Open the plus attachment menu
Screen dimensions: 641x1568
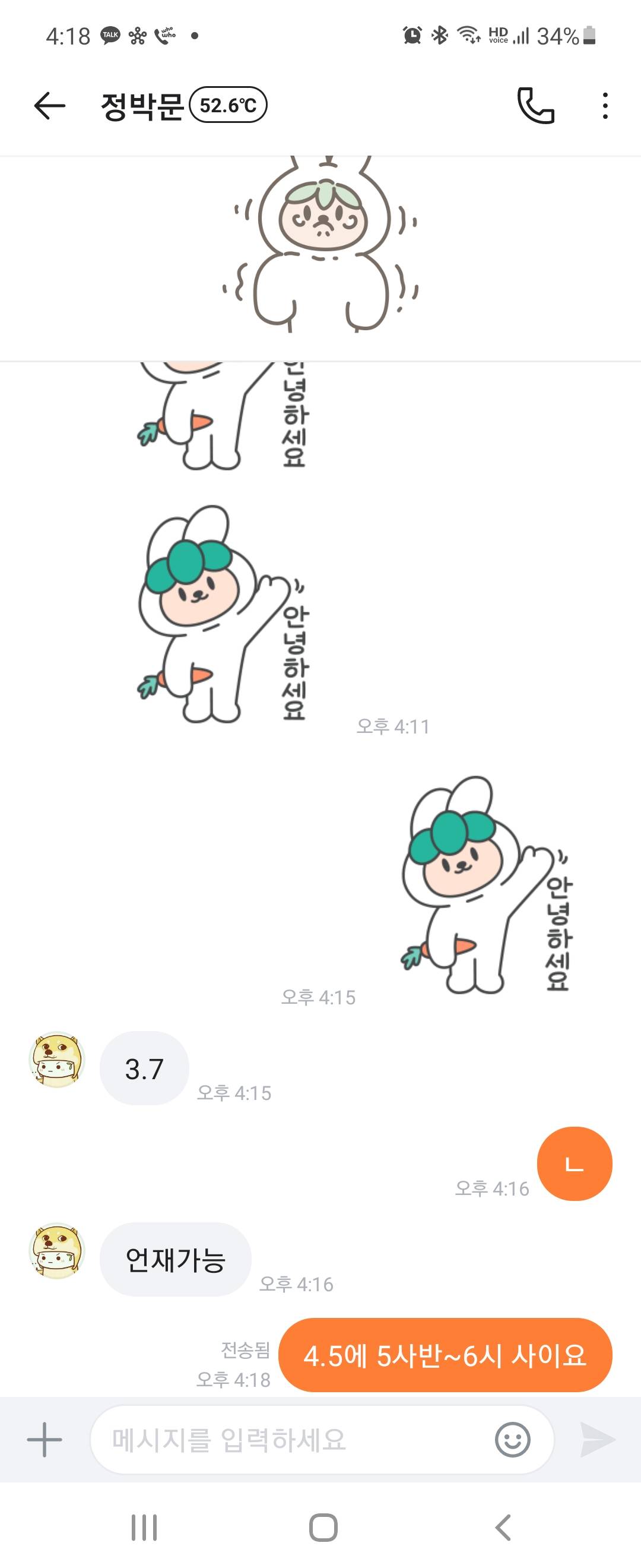pos(45,1440)
